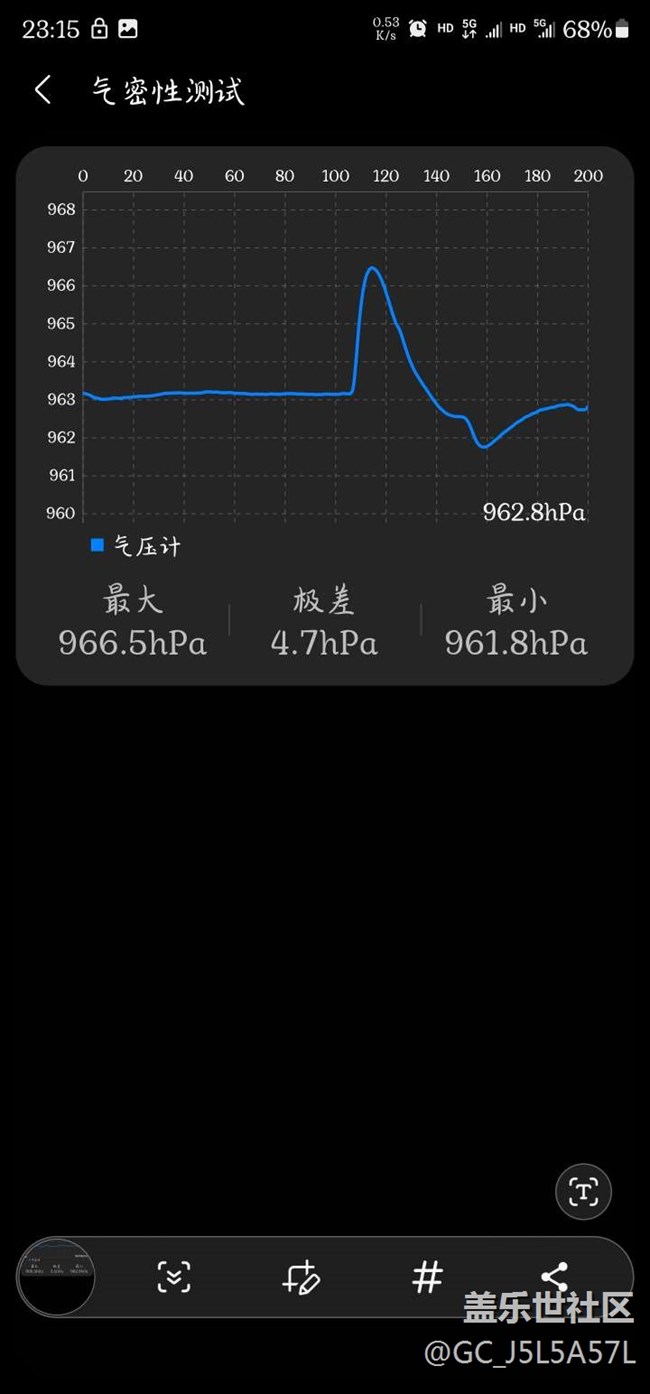
Task: Edit the captured screenshot
Action: 301,1277
